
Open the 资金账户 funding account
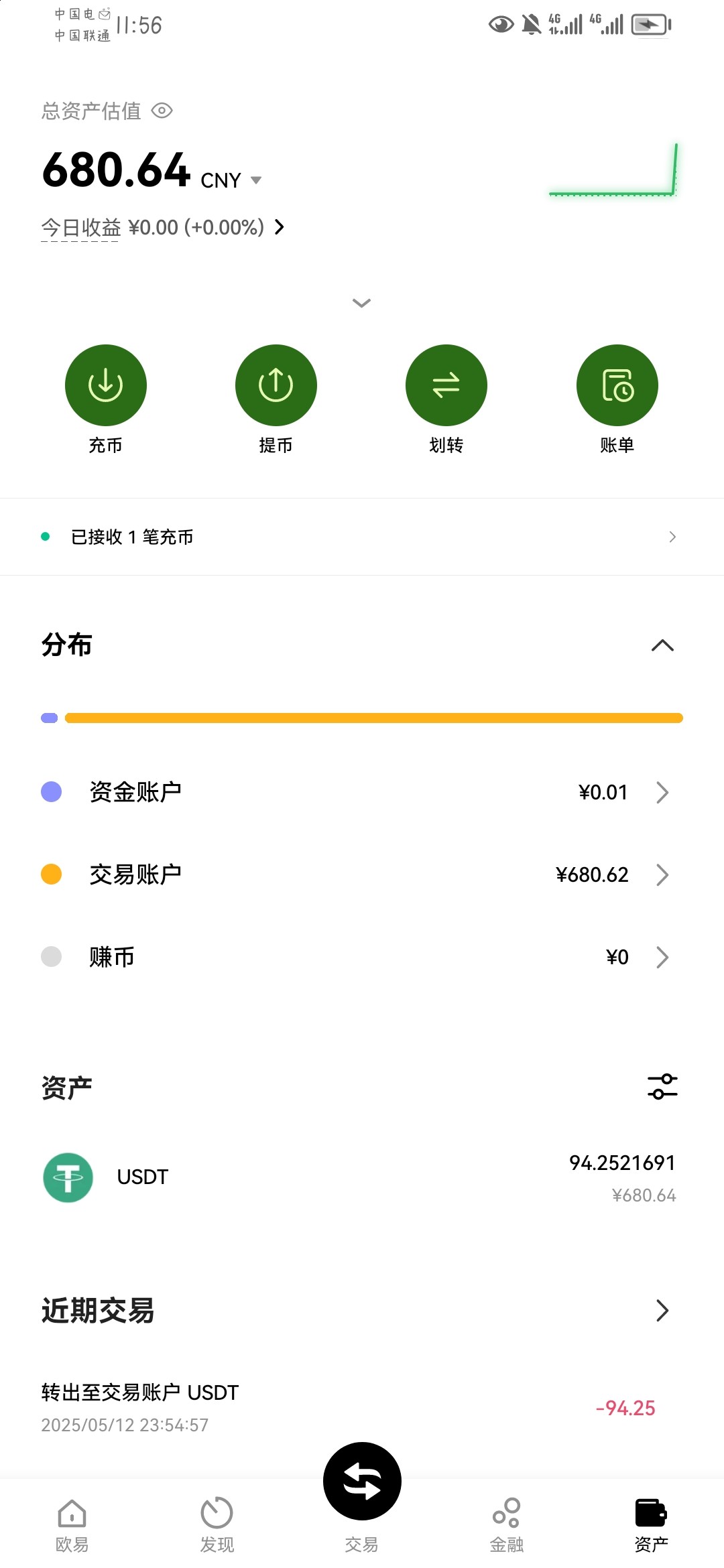(362, 792)
